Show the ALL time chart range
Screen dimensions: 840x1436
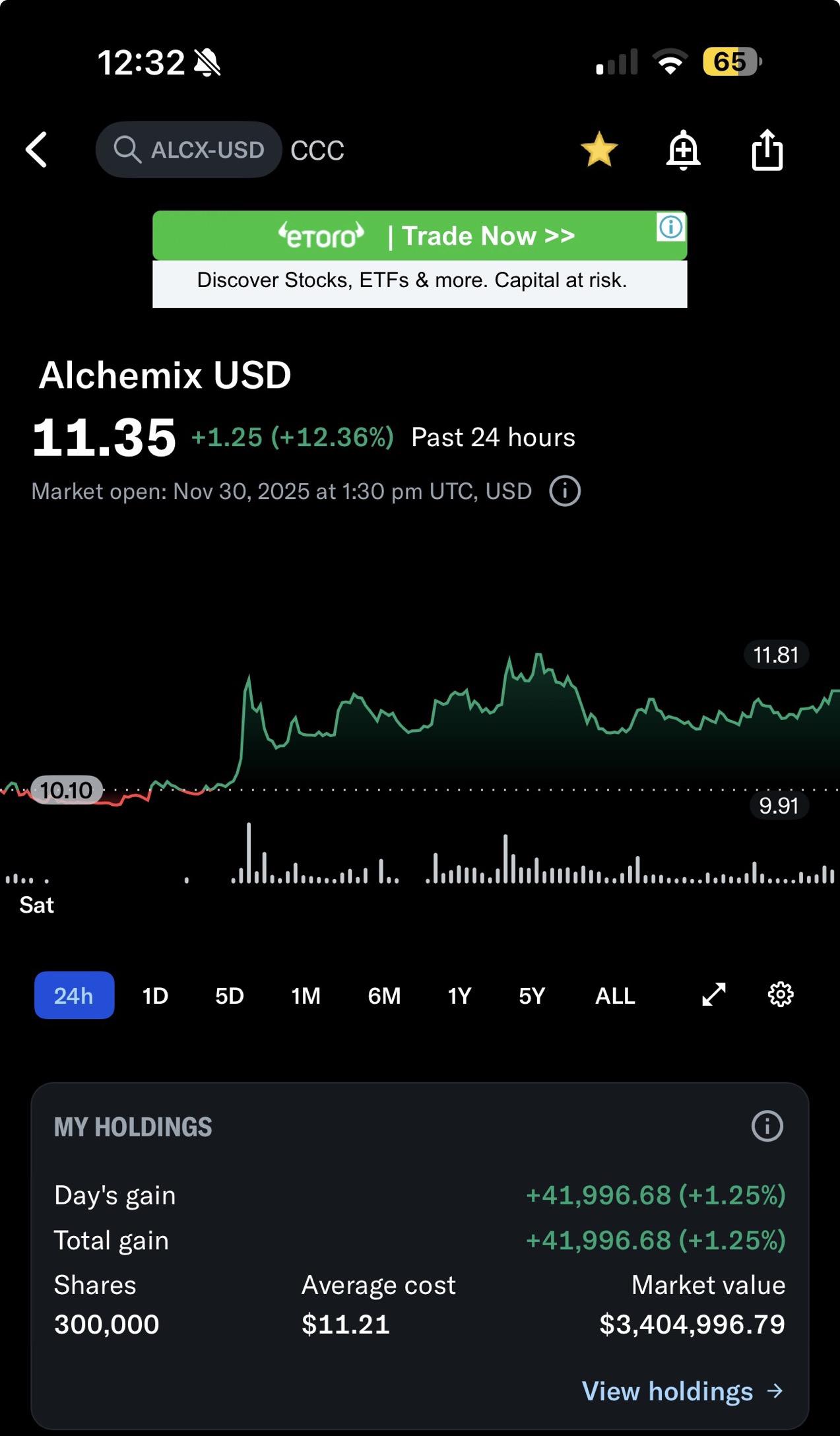coord(615,995)
